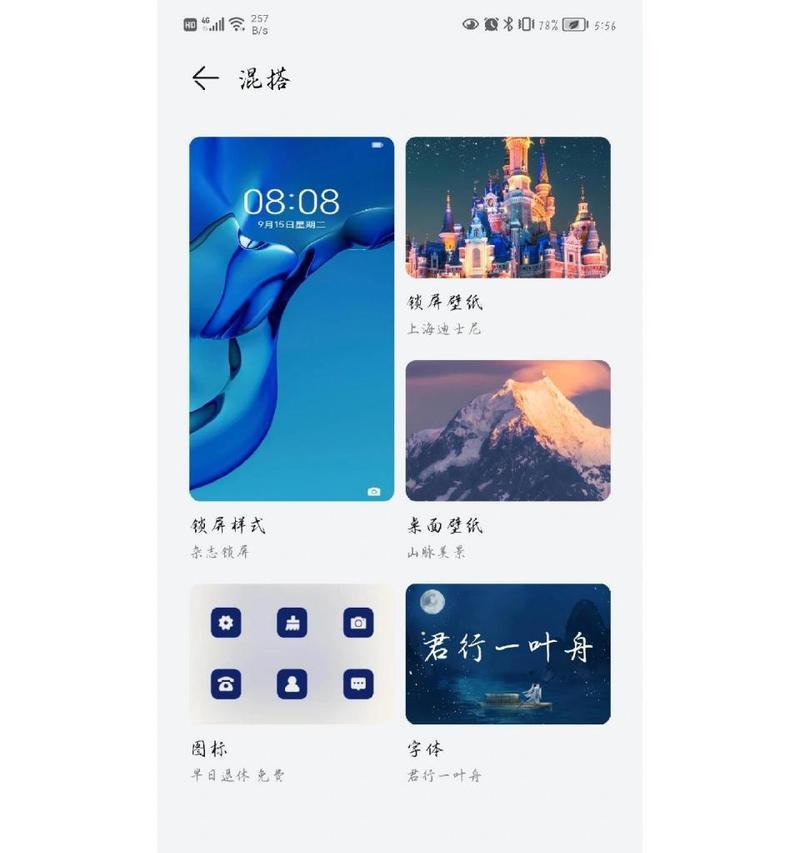Viewport: 800px width, 853px height.
Task: Choose the 字体 font tile 君行一叶舟
Action: point(507,653)
